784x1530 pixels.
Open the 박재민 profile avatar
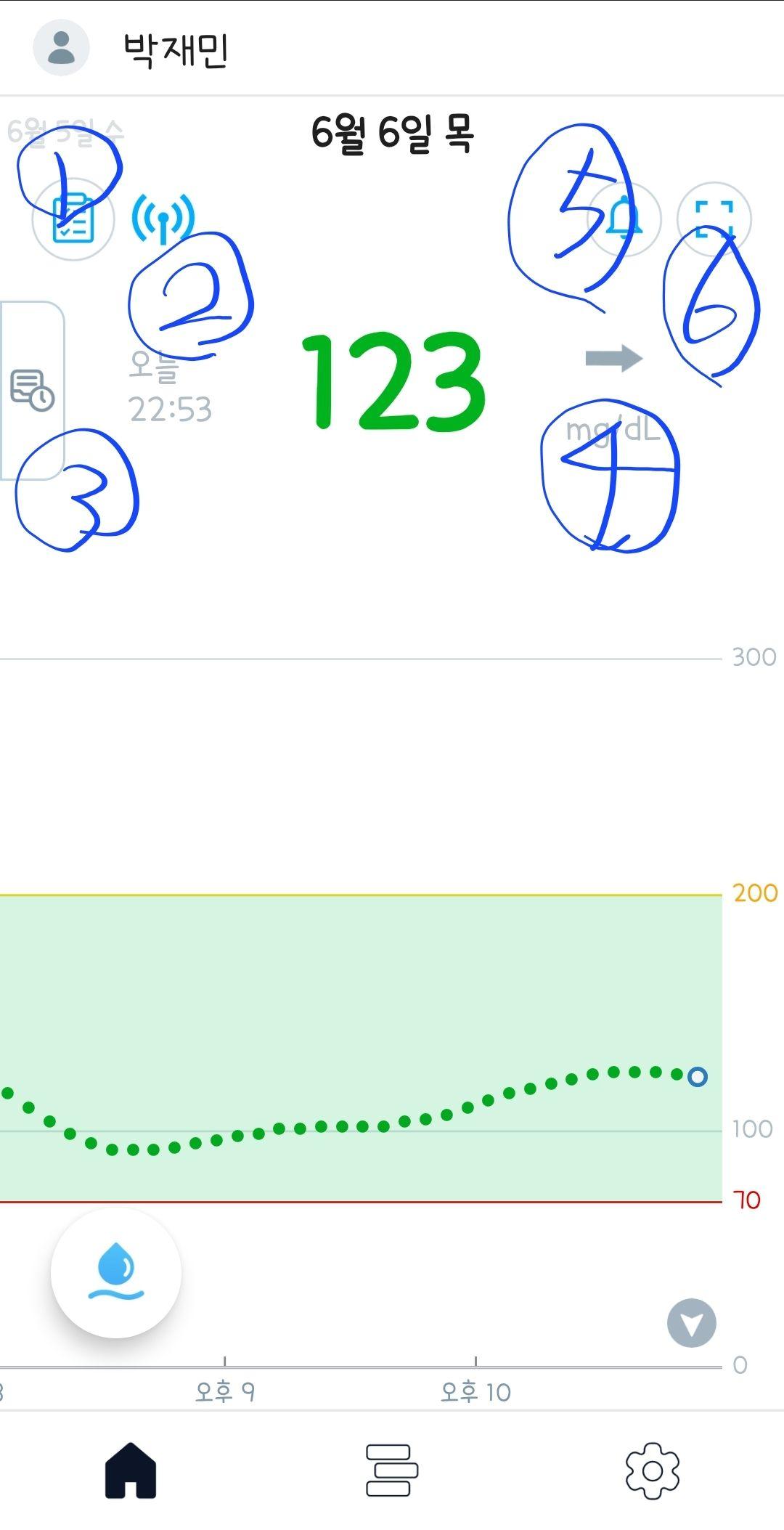(x=61, y=48)
